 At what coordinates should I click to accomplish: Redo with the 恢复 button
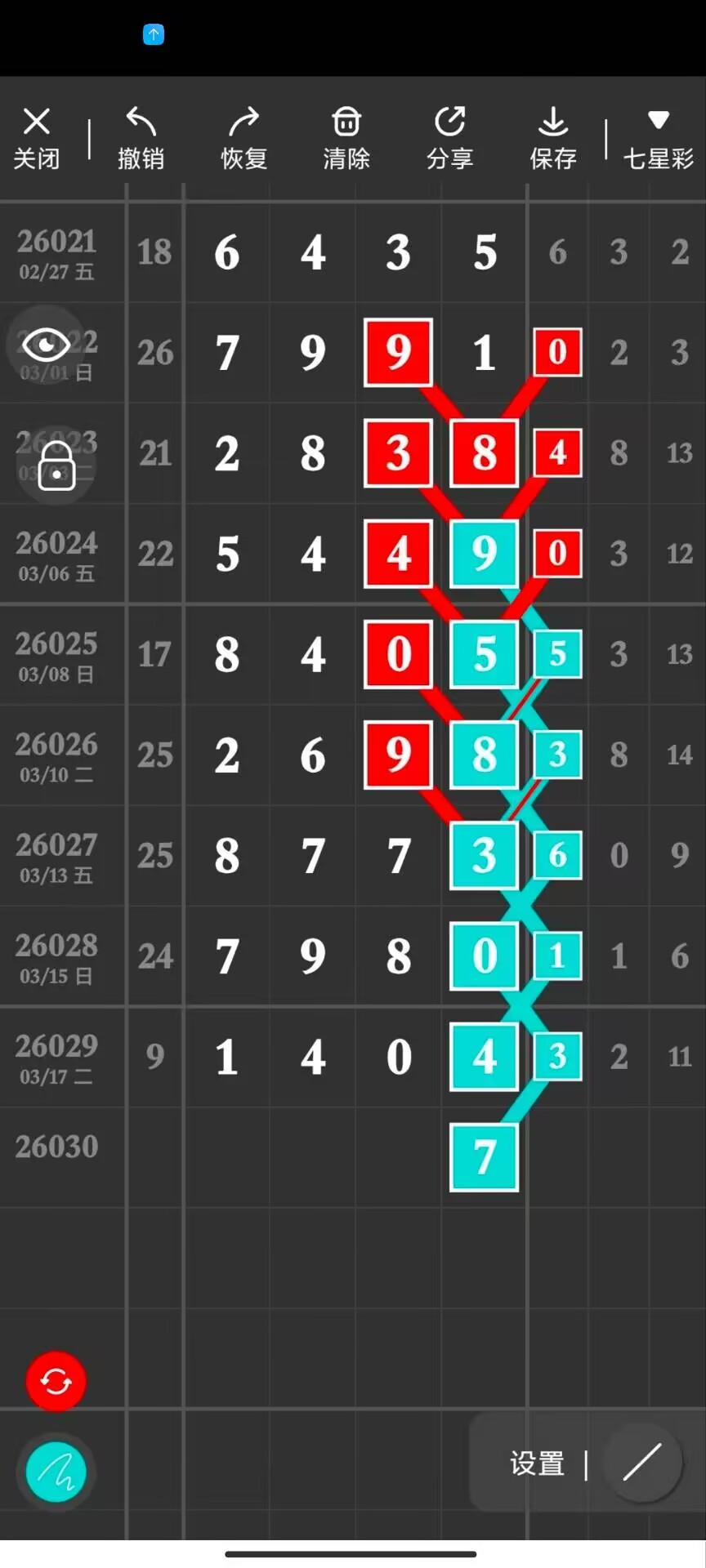pyautogui.click(x=244, y=137)
